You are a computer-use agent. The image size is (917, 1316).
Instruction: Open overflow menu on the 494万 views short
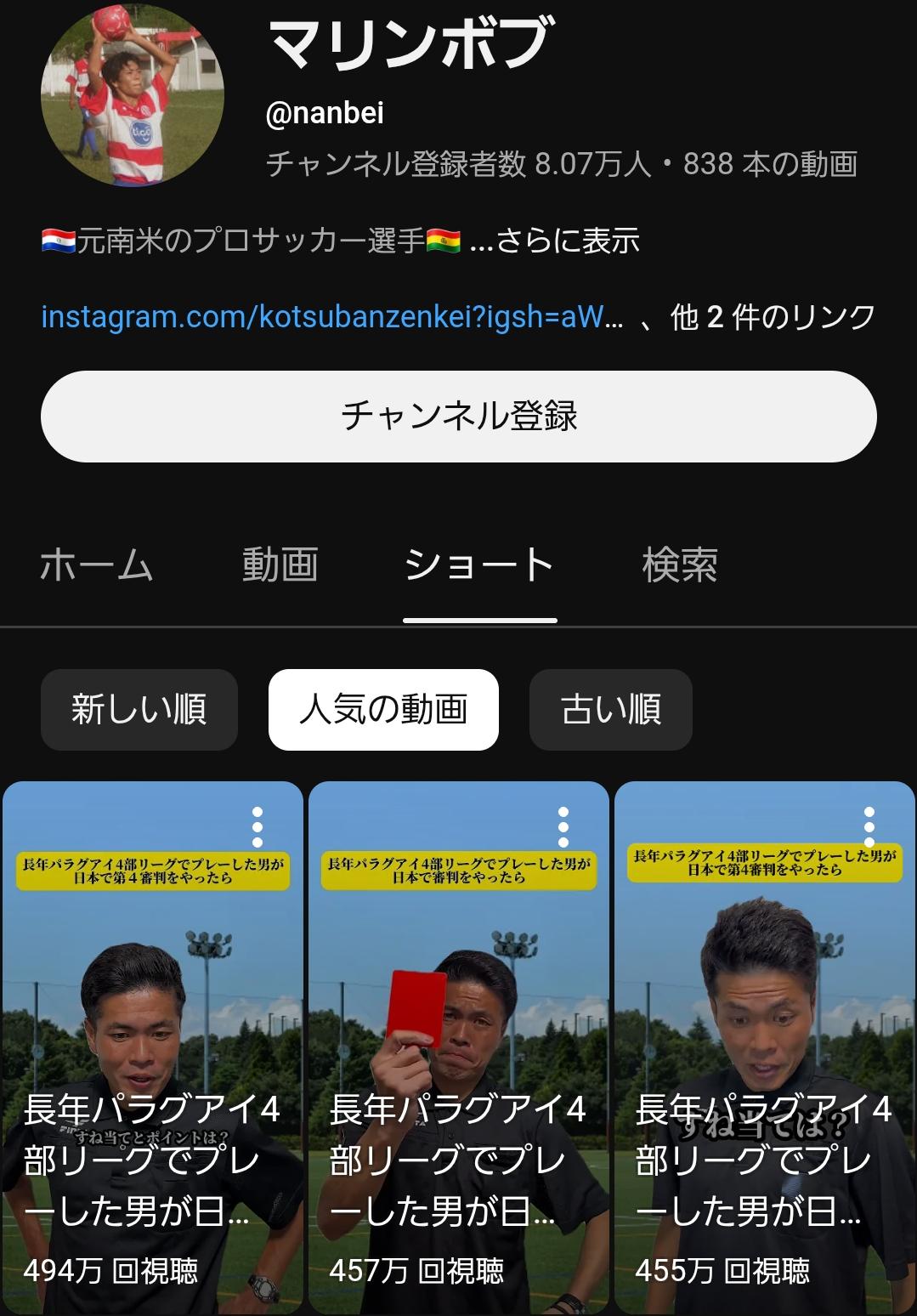(x=258, y=827)
